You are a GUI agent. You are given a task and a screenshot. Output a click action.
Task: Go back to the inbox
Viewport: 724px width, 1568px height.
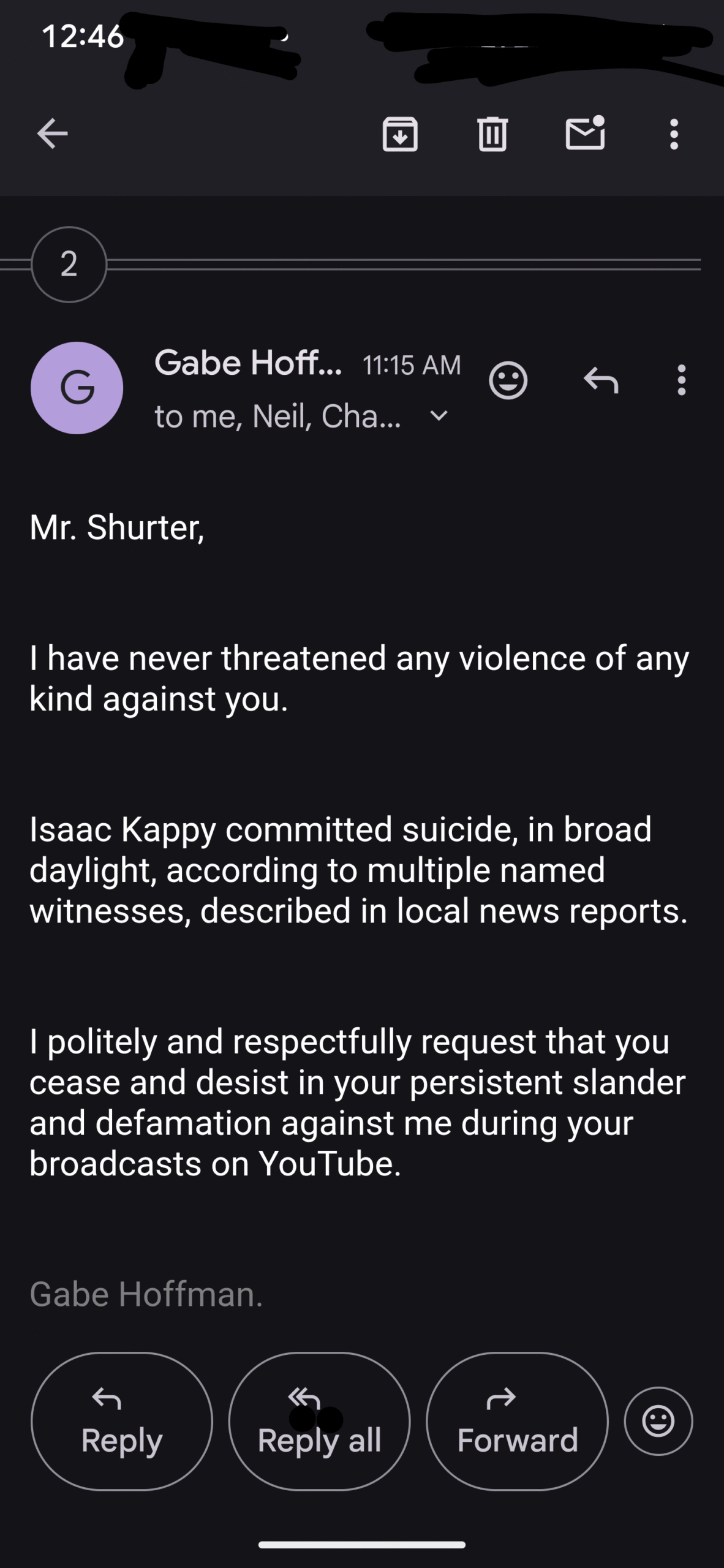[x=52, y=134]
